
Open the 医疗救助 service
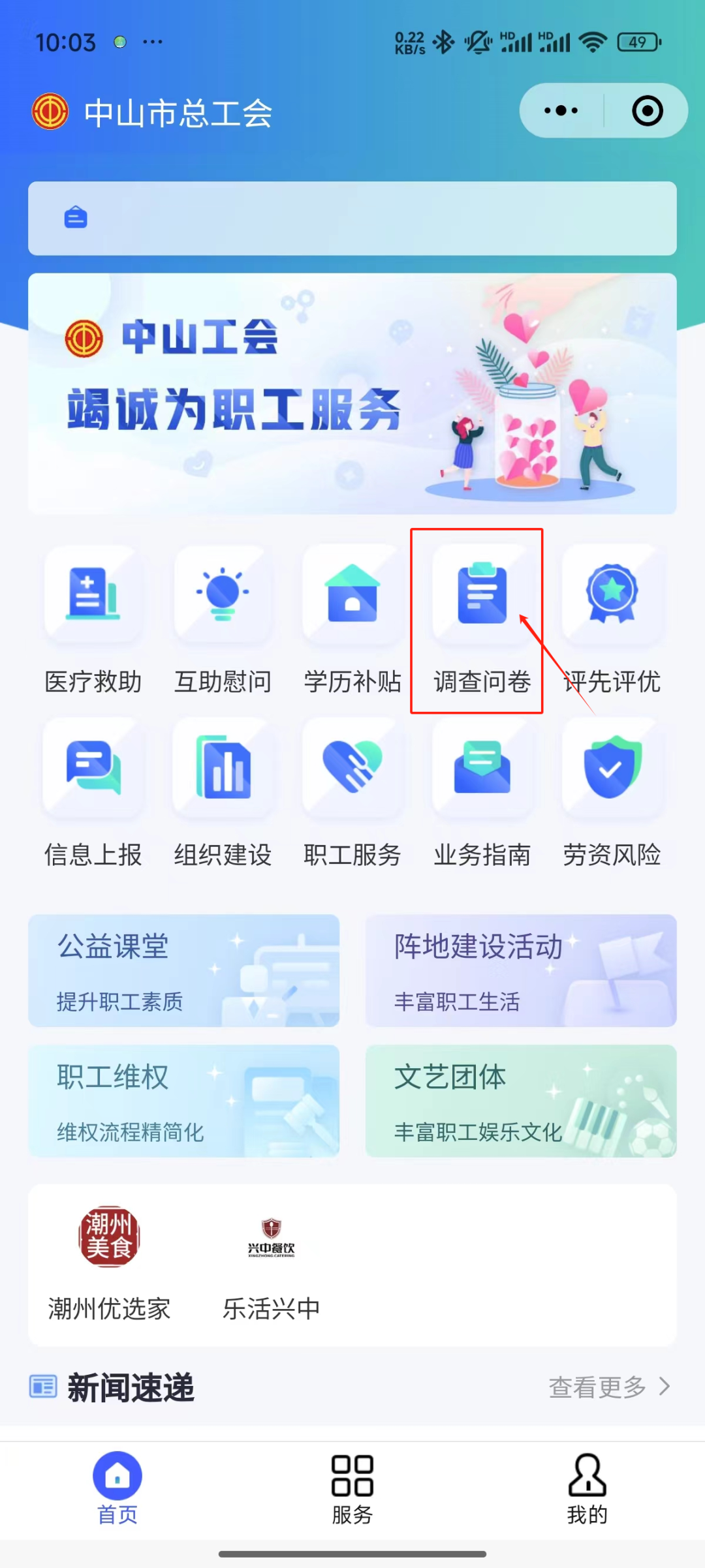pos(93,620)
